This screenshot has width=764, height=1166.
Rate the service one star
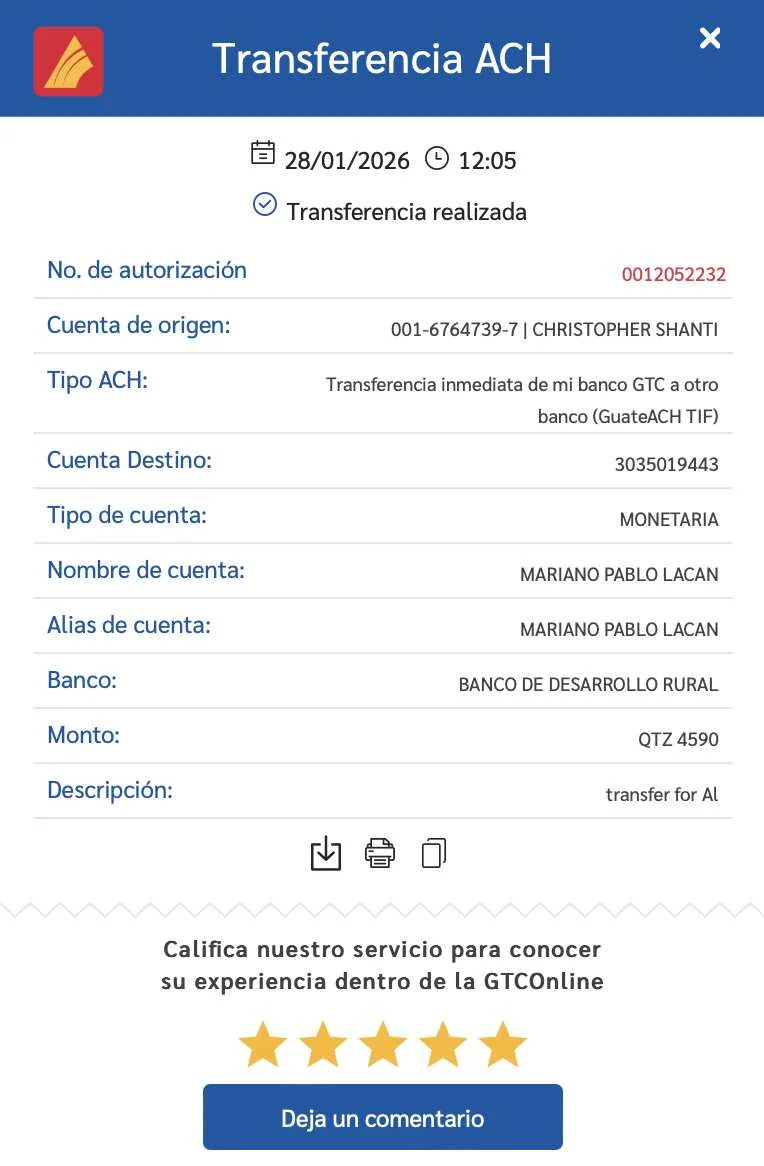click(x=263, y=1044)
